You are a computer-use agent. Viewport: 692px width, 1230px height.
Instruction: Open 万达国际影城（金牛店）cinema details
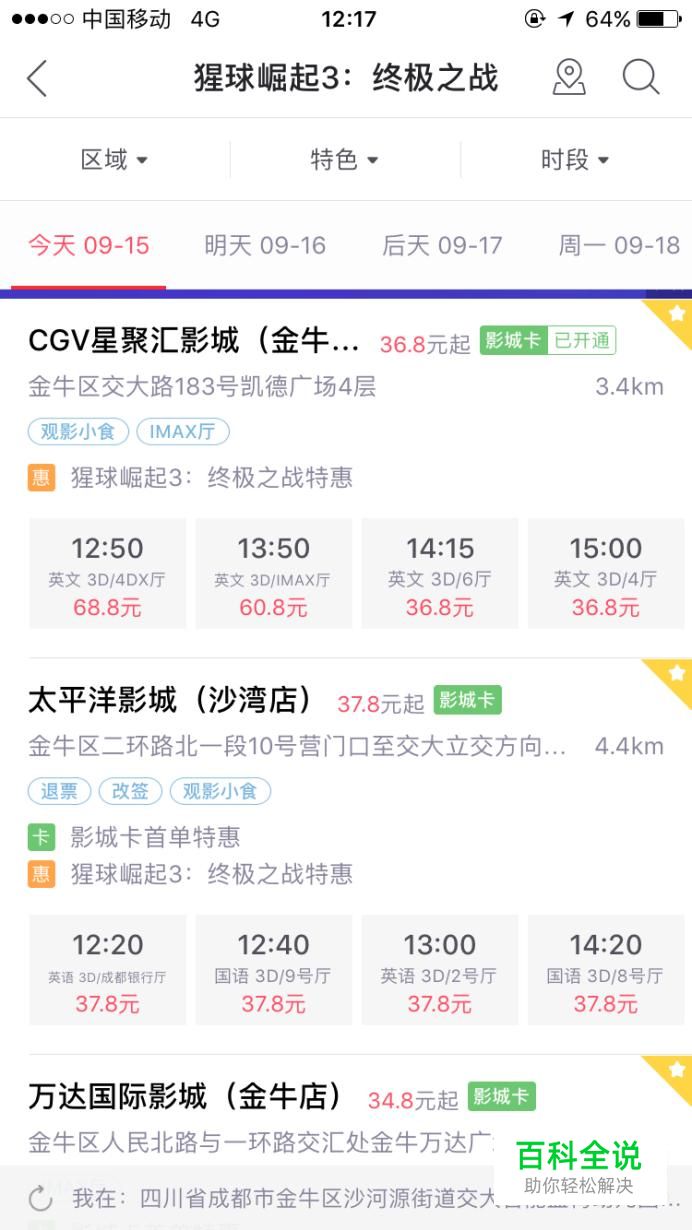point(185,1097)
